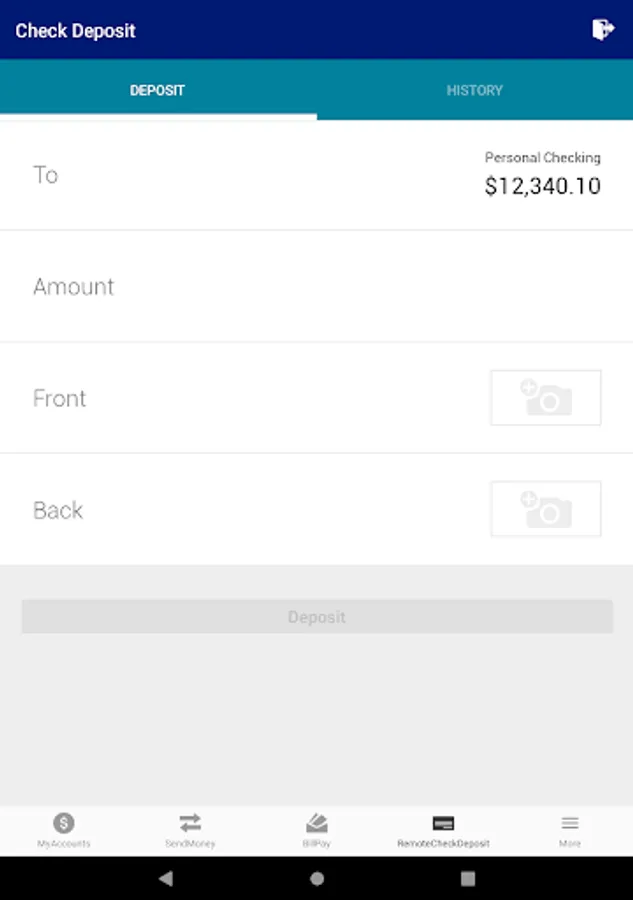Go to Send Money
Viewport: 633px width, 900px height.
tap(190, 831)
